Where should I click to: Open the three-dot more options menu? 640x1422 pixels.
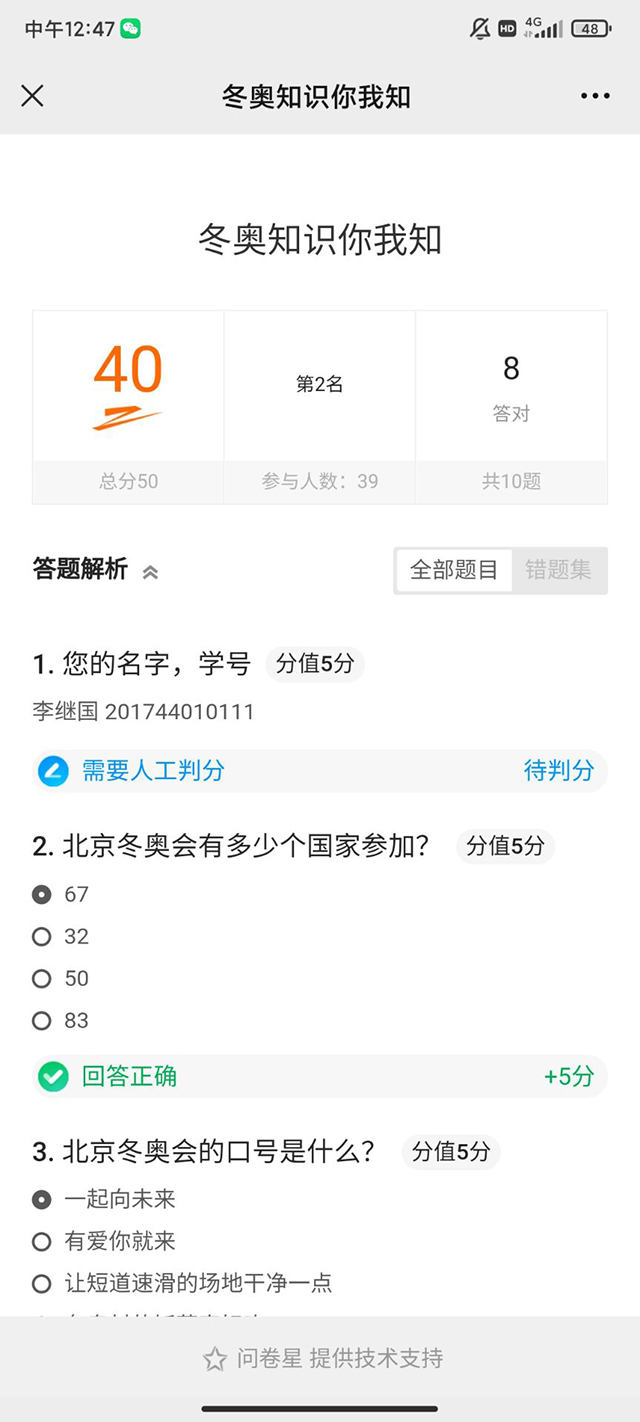[x=595, y=96]
